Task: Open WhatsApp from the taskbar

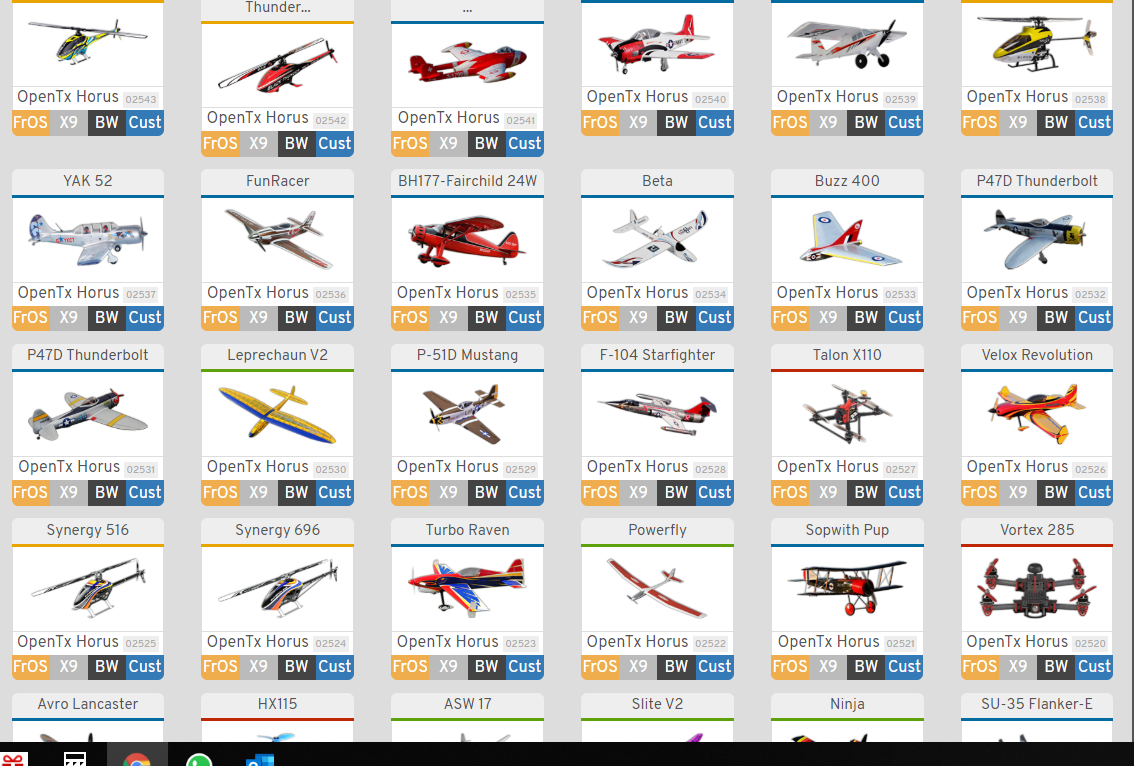Action: coord(199,760)
